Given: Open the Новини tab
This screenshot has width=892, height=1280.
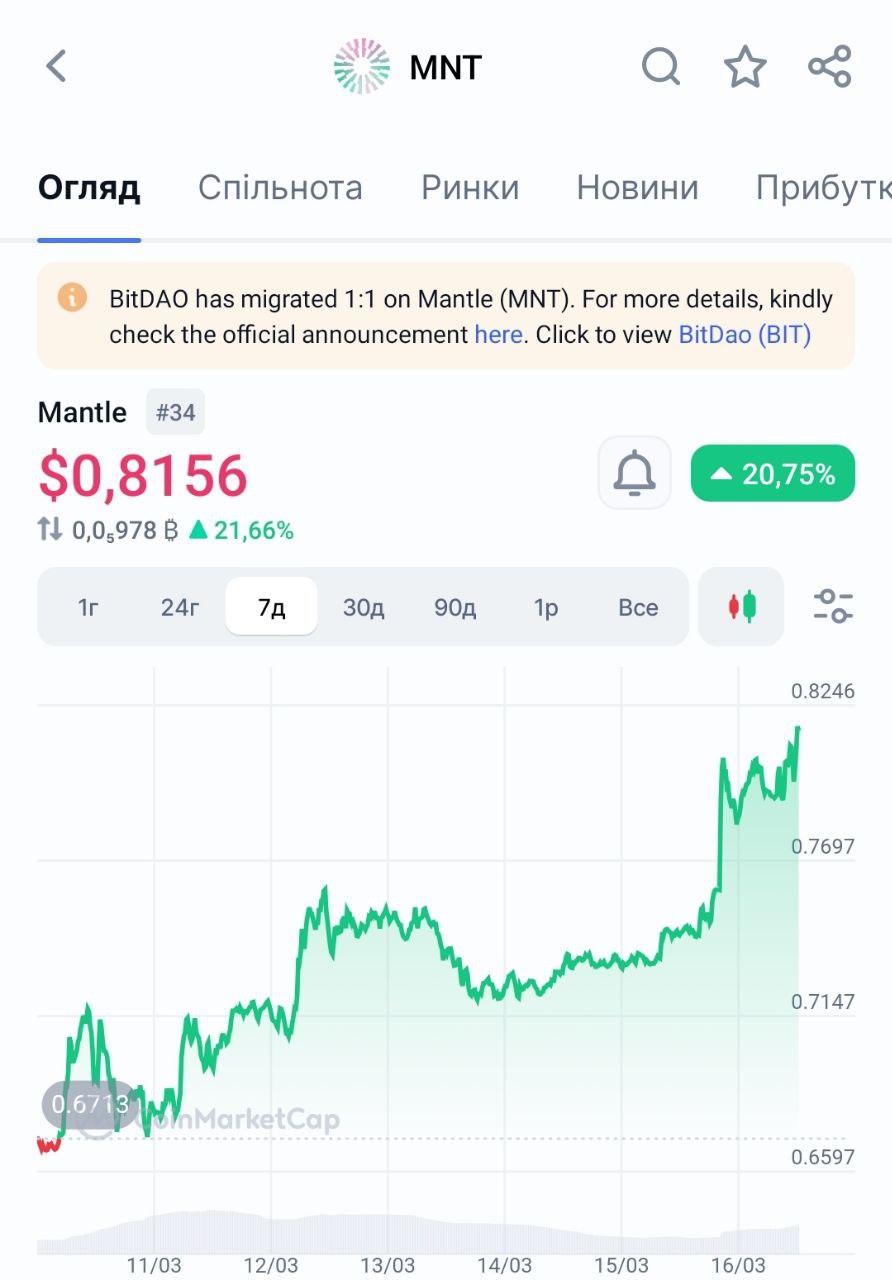Looking at the screenshot, I should coord(637,187).
